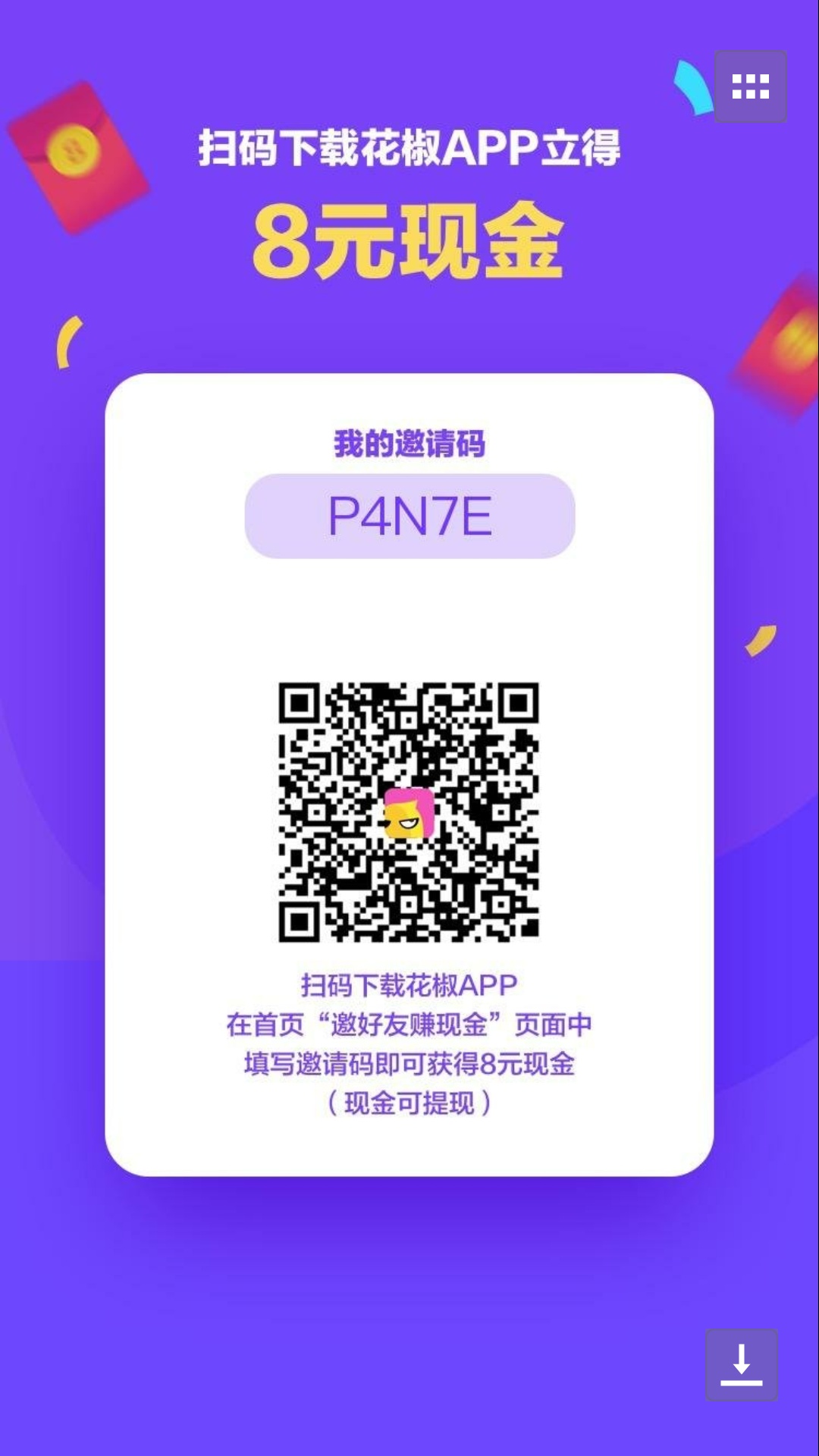Open the grid view icon
This screenshot has width=819, height=1456.
(x=750, y=86)
